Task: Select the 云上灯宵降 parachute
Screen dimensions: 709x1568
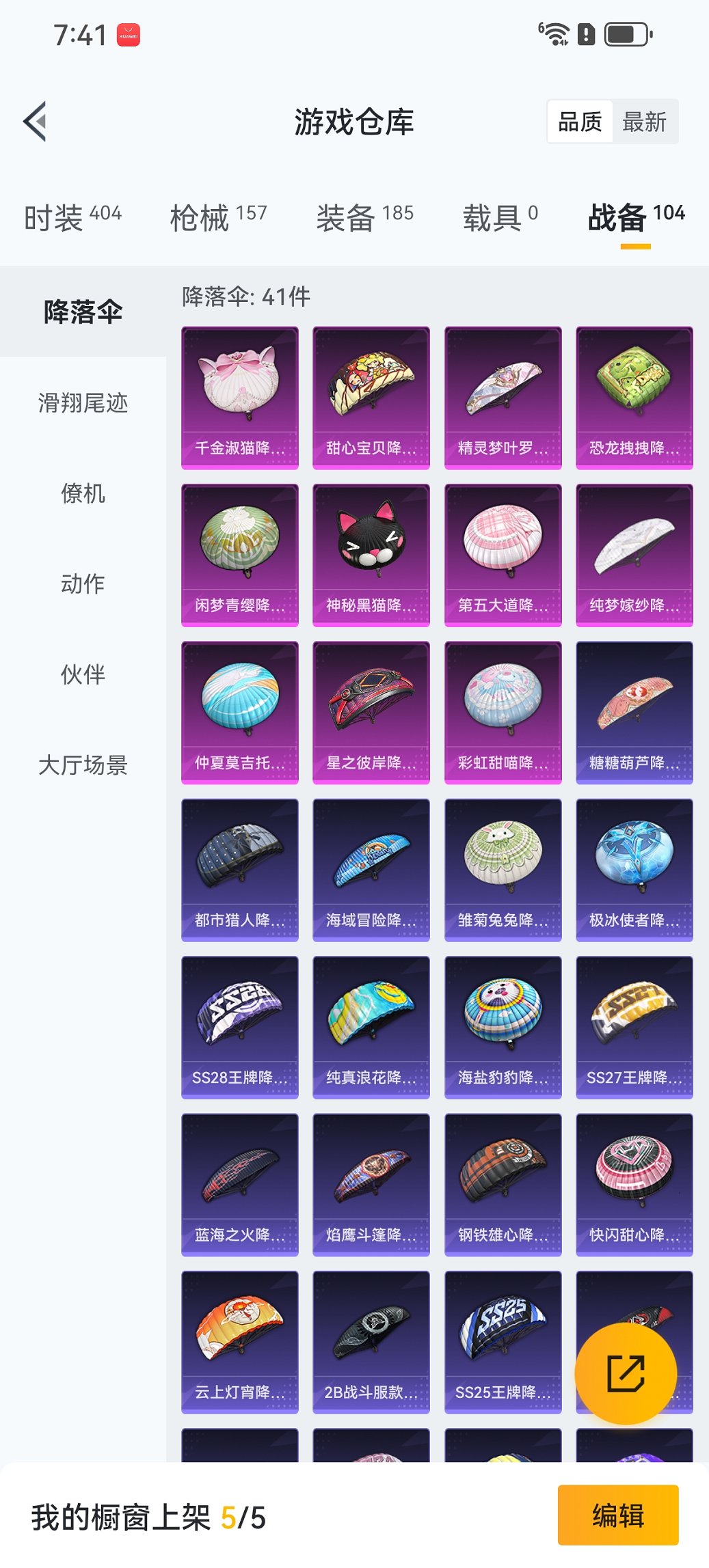Action: (x=240, y=1342)
